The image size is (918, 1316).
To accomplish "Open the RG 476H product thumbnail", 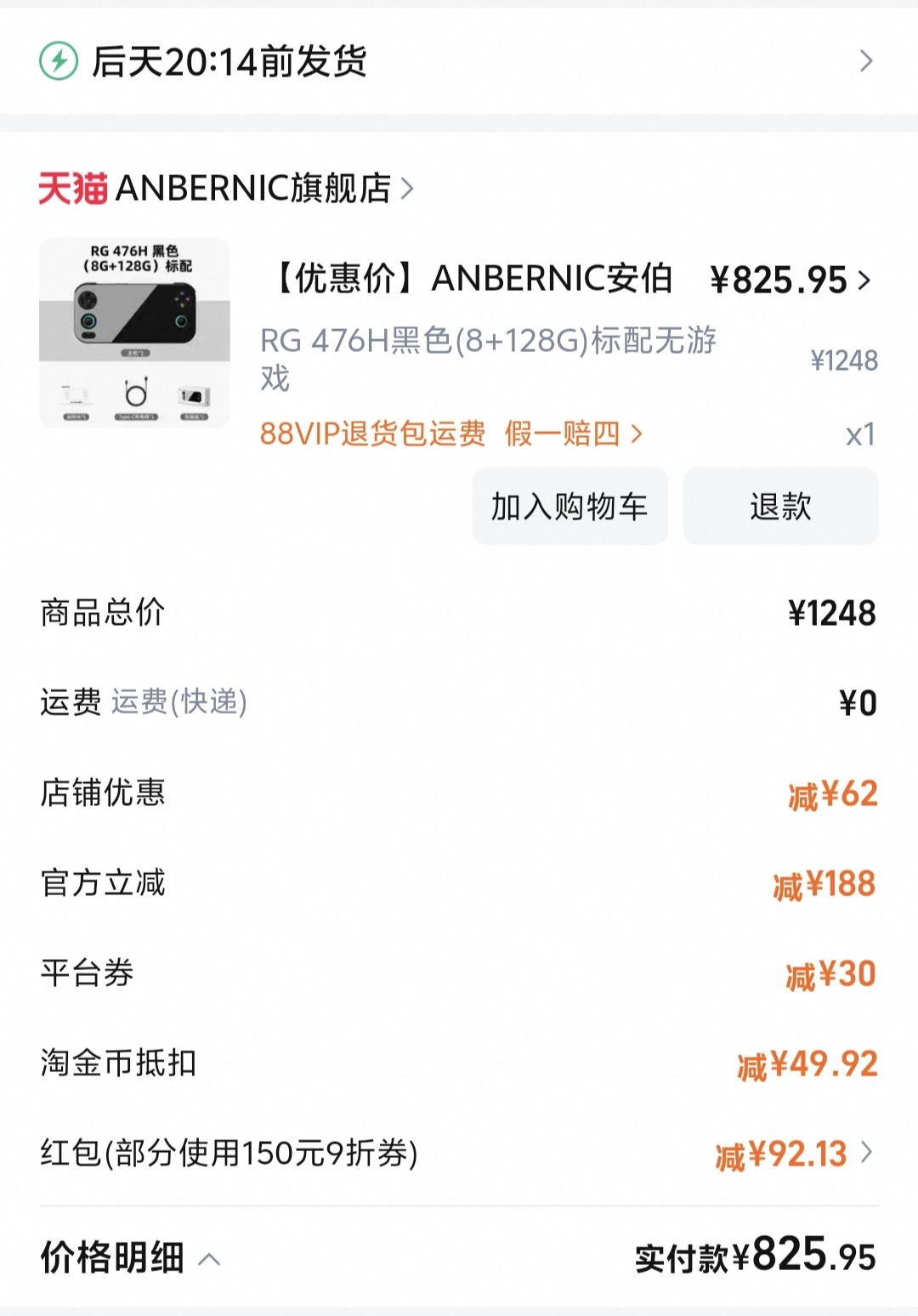I will click(x=134, y=332).
